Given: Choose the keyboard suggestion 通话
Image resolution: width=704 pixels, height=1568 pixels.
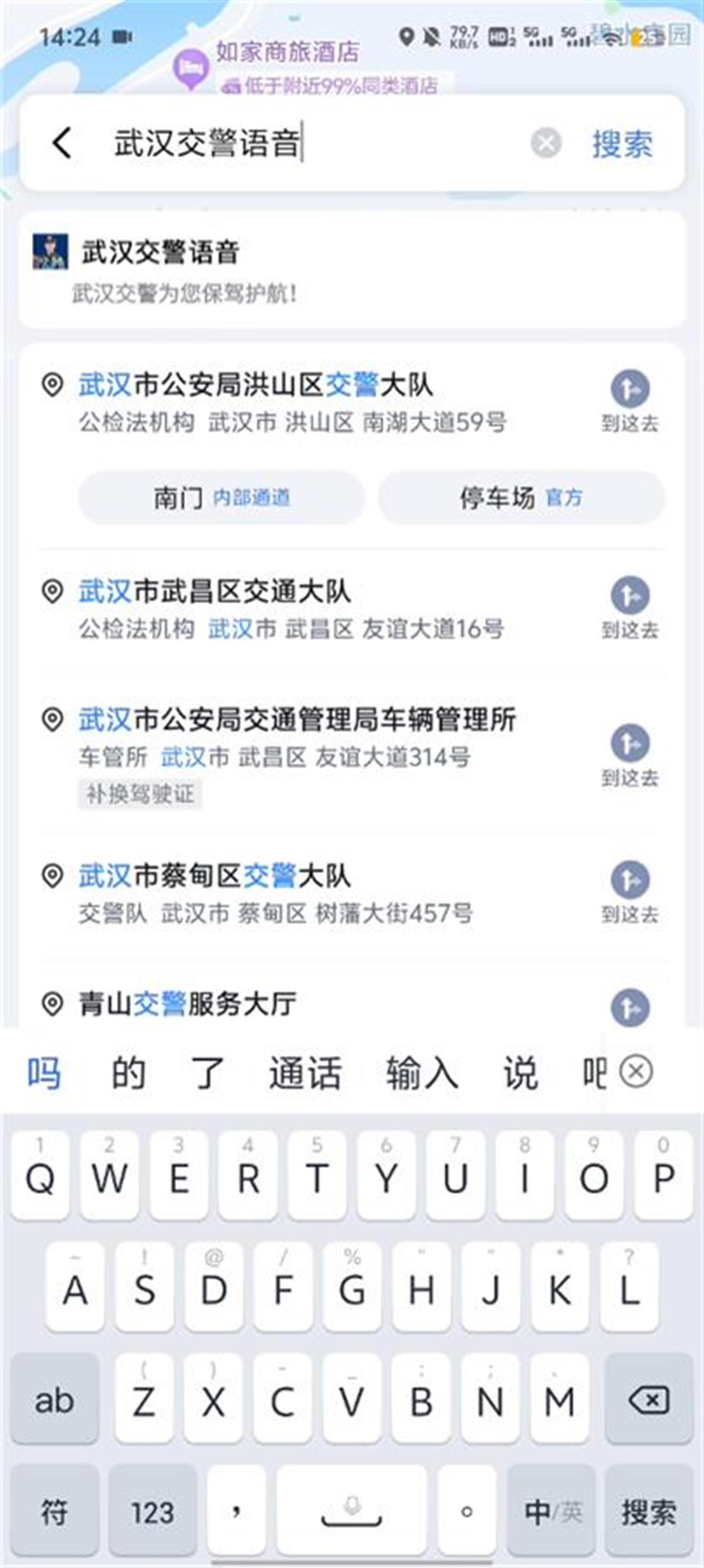Looking at the screenshot, I should (x=305, y=1072).
